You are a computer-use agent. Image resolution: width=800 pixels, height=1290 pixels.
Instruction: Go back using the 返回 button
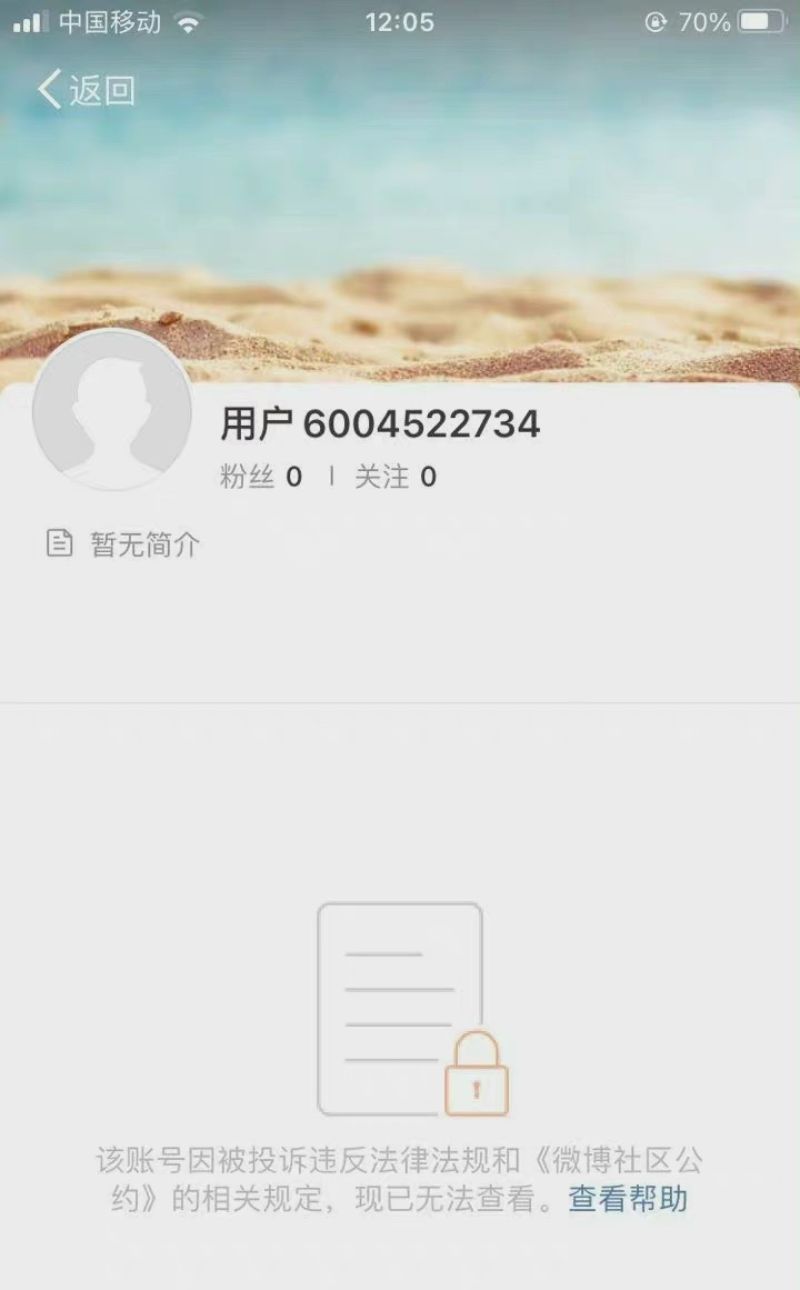(86, 91)
